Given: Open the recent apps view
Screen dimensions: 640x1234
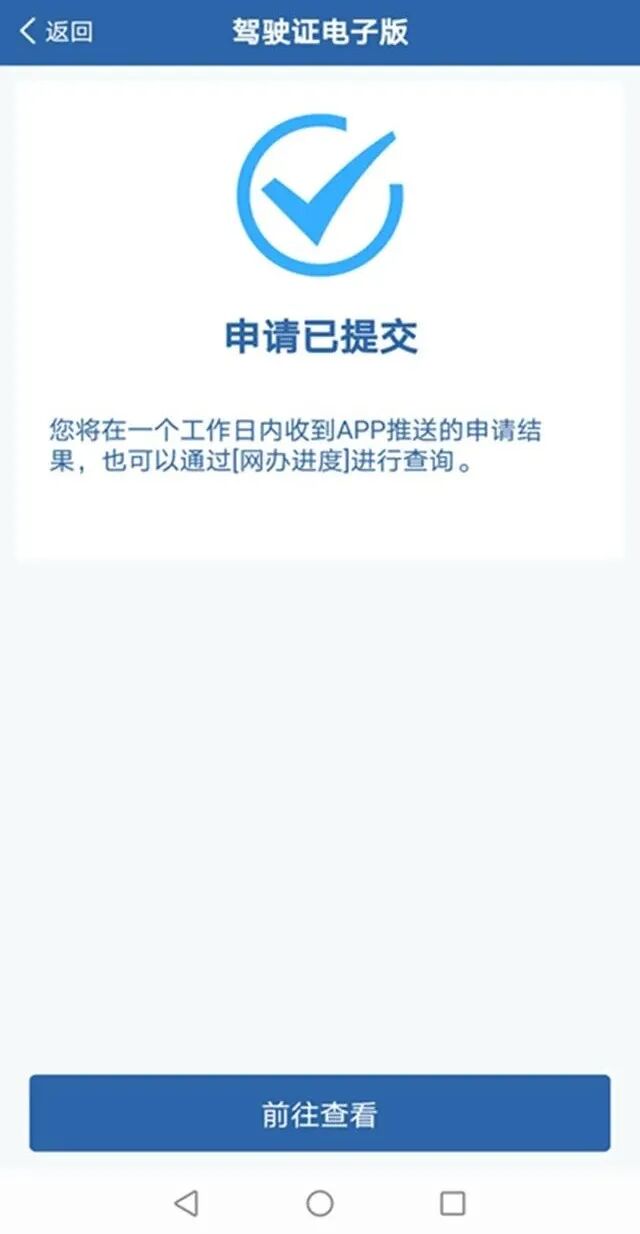Looking at the screenshot, I should click(453, 1202).
